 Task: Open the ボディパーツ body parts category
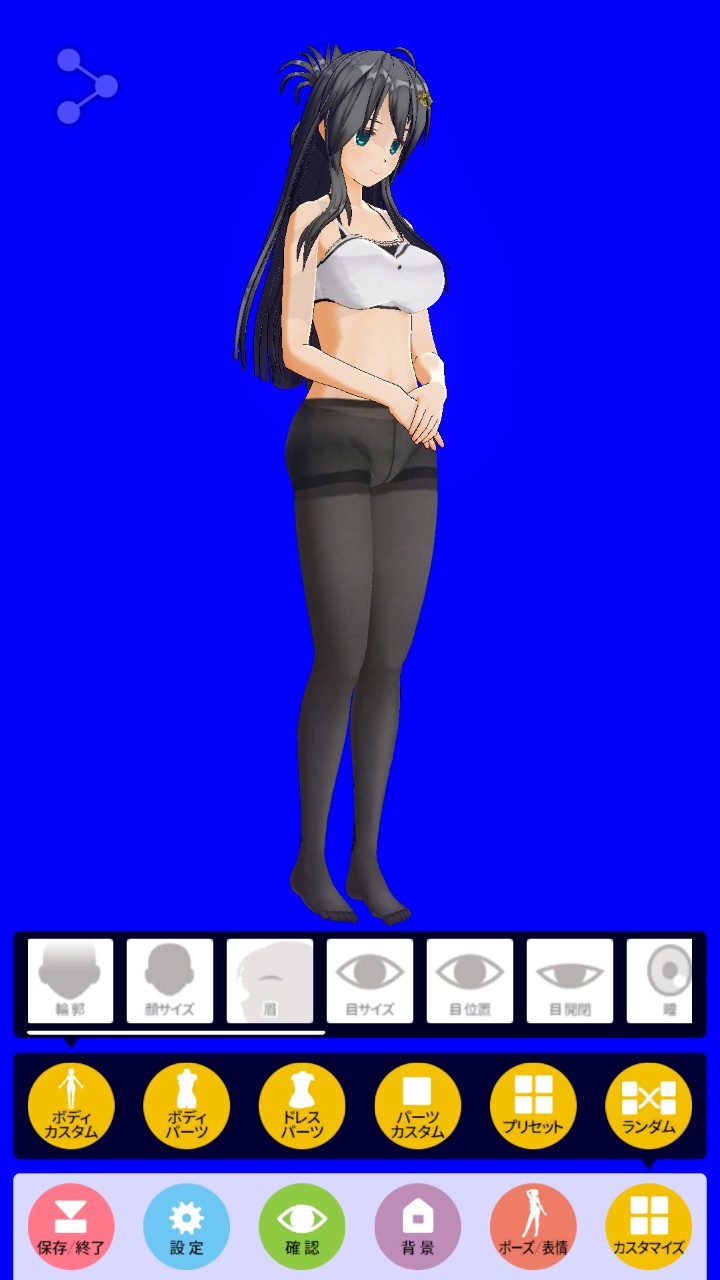pos(186,1106)
